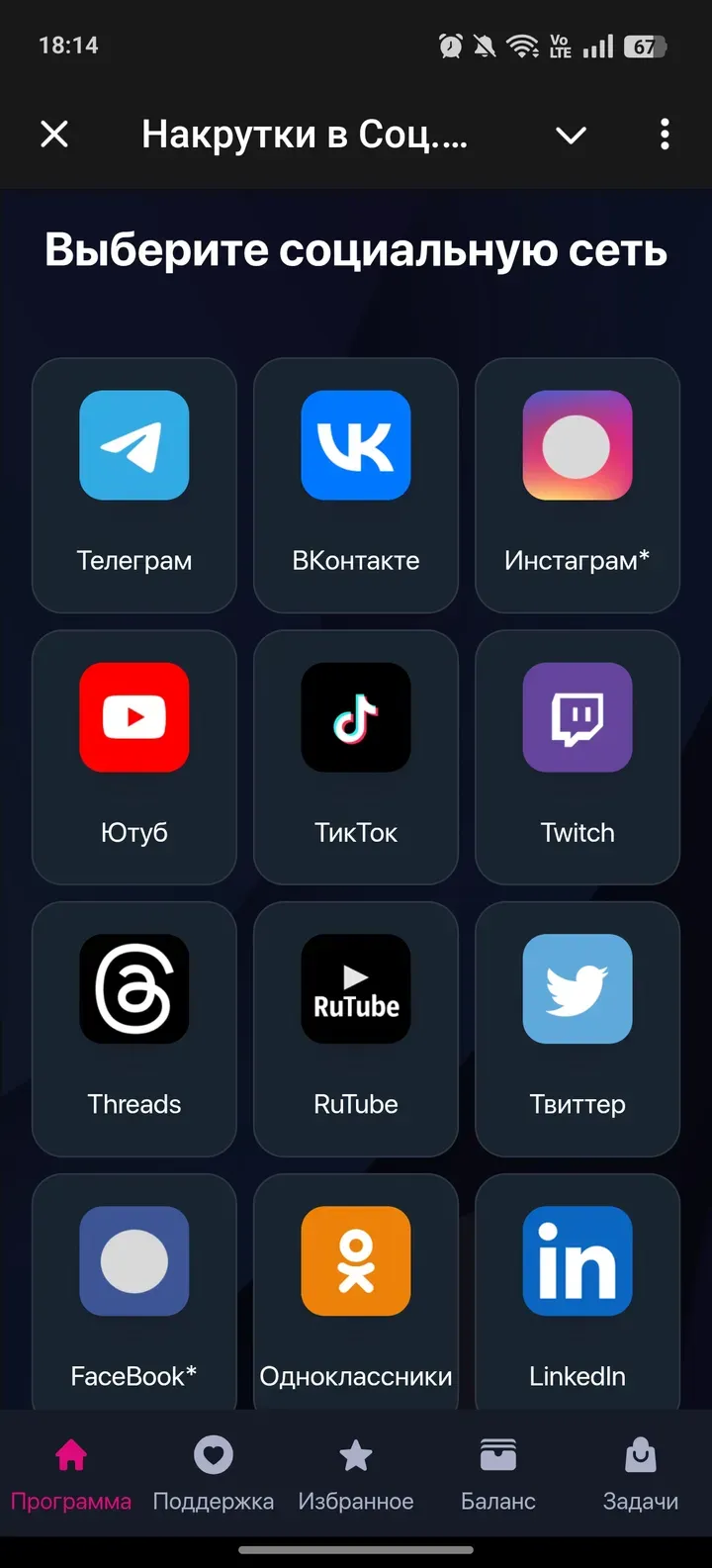Image resolution: width=712 pixels, height=1568 pixels.
Task: Expand the header with the chevron arrow
Action: coord(571,135)
